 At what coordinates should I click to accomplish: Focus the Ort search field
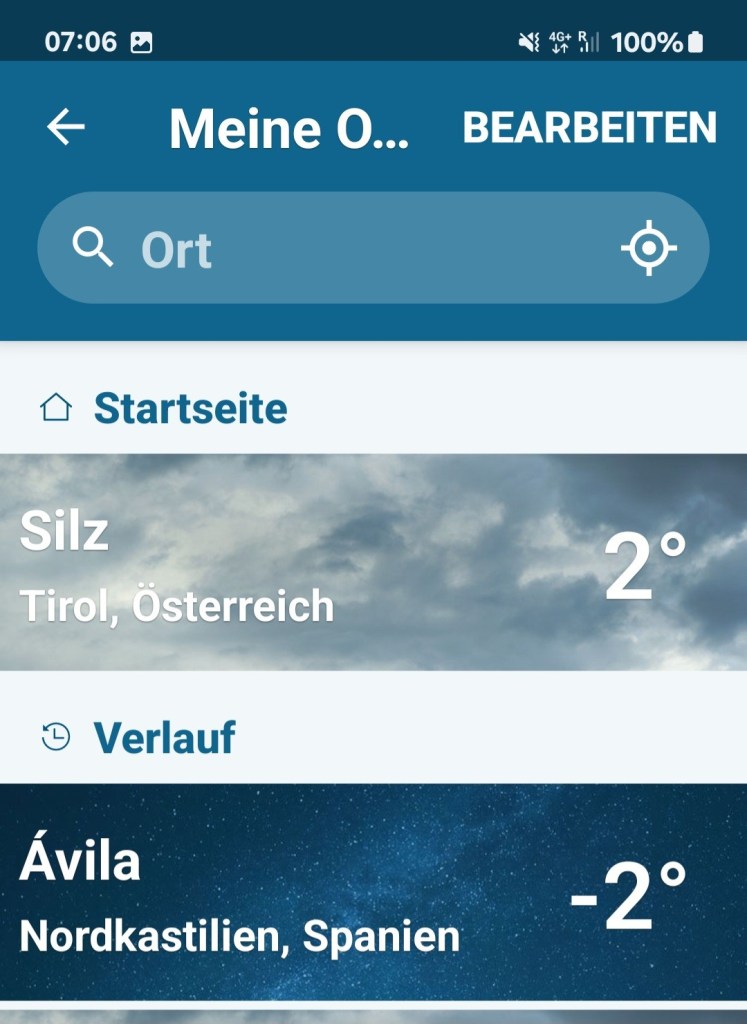340,249
